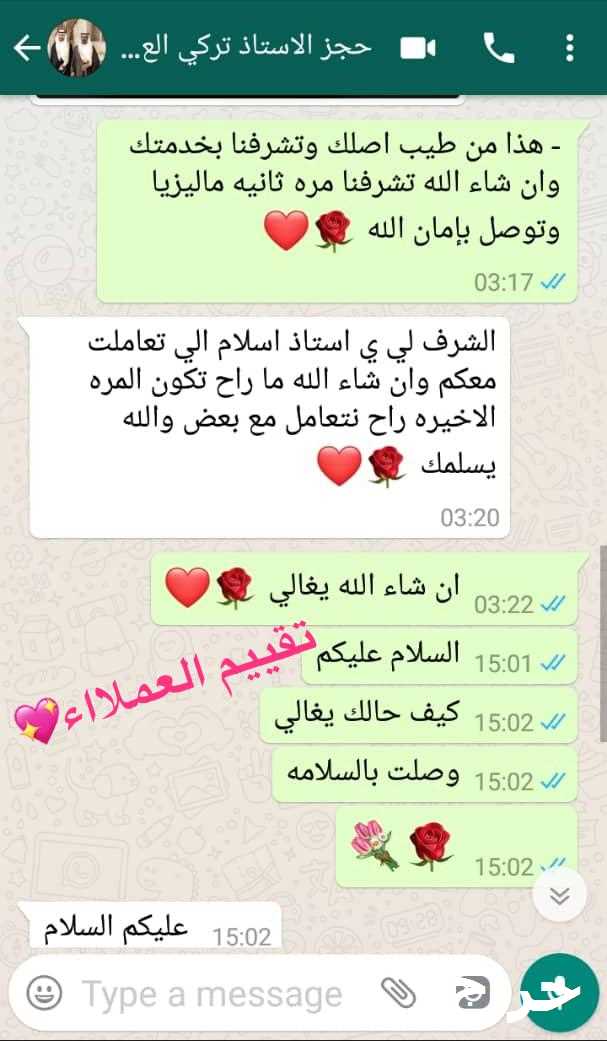Go back from this chat

coord(27,48)
